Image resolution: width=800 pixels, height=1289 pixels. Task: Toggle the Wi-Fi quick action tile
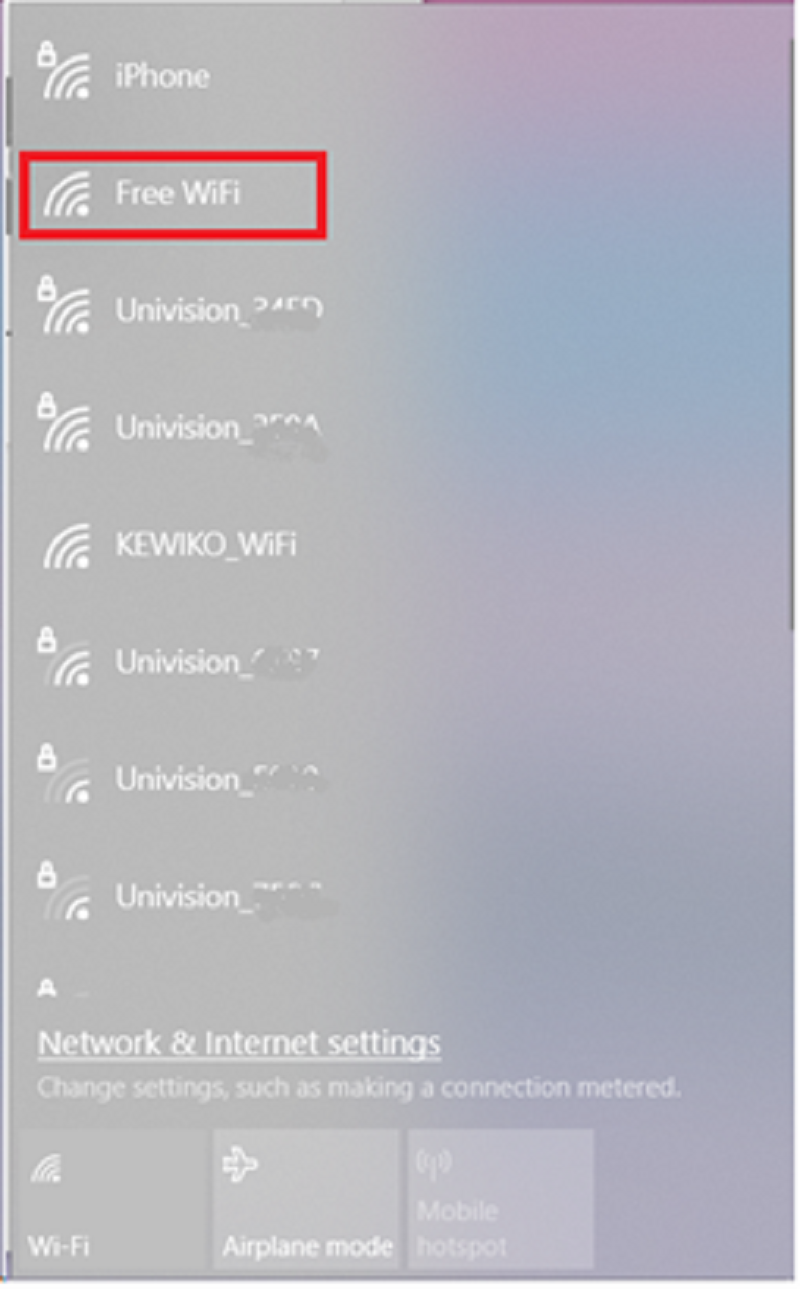[x=113, y=1199]
